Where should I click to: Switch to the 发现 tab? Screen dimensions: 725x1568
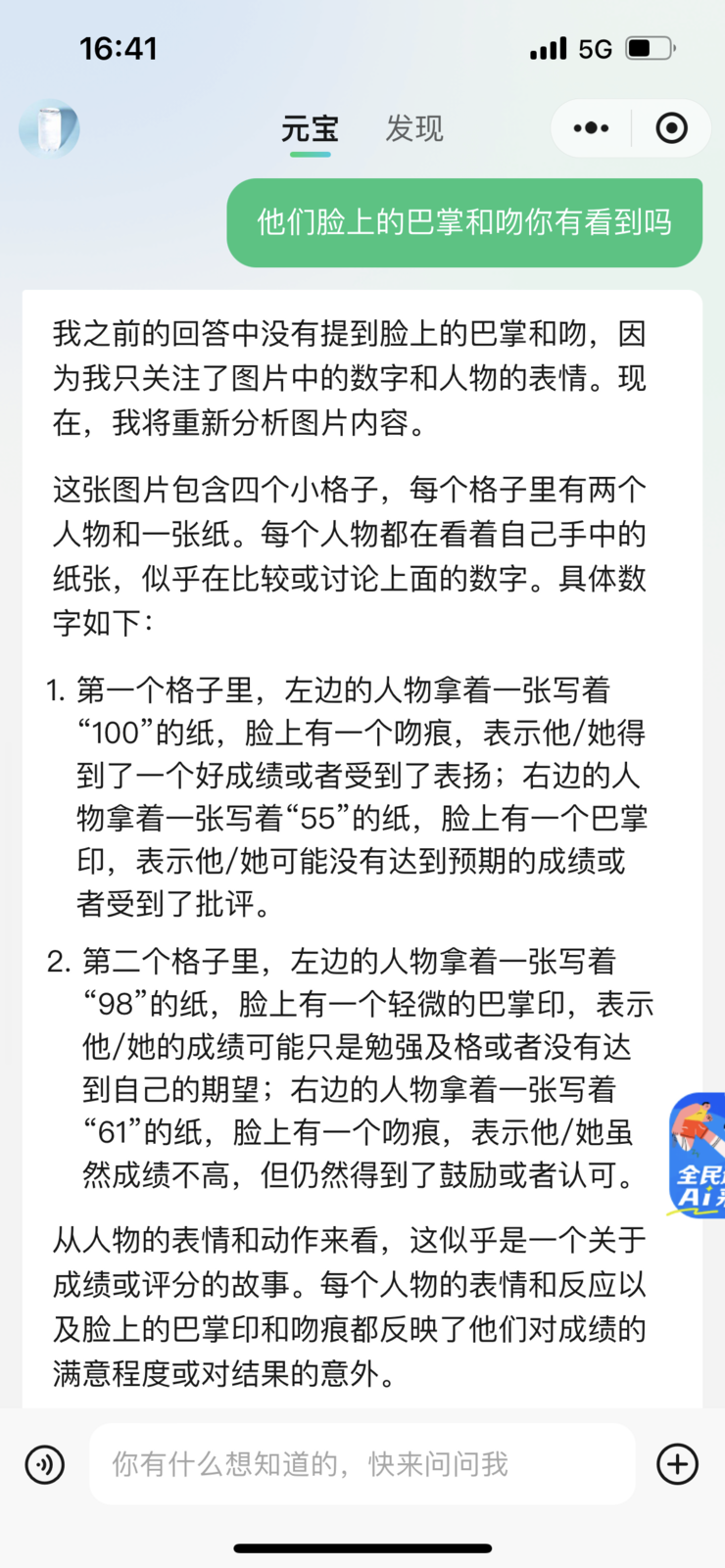(x=414, y=128)
